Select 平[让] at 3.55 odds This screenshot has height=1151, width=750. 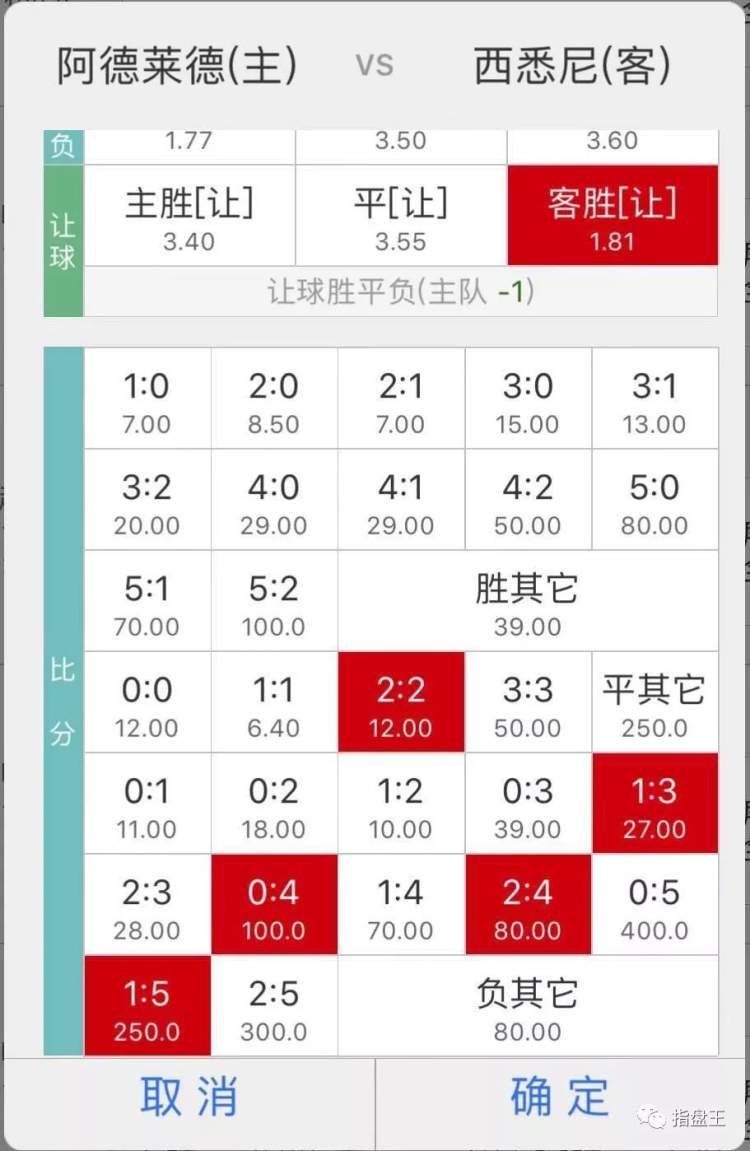pyautogui.click(x=400, y=217)
